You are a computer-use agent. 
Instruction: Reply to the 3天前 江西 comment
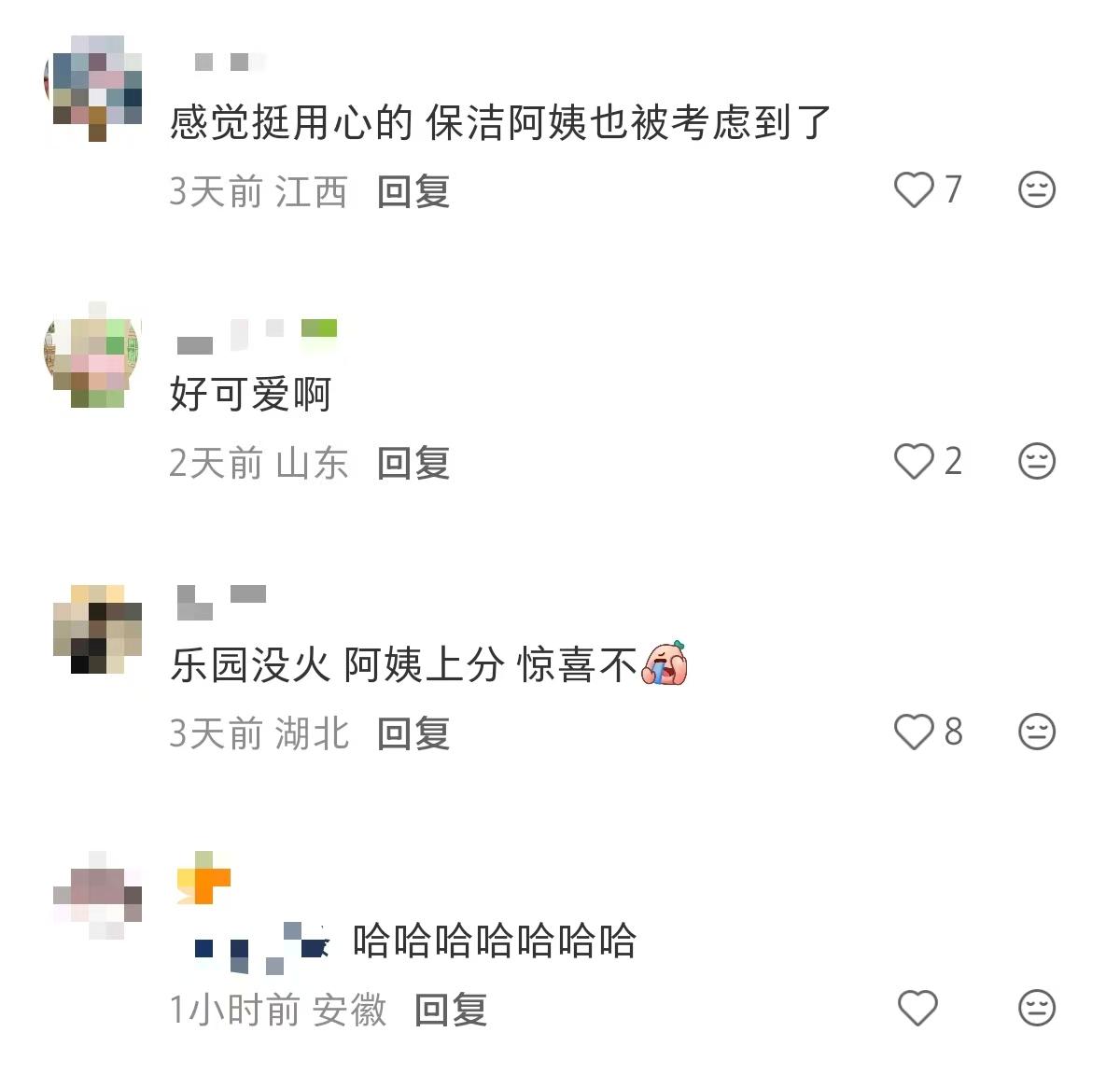[413, 192]
